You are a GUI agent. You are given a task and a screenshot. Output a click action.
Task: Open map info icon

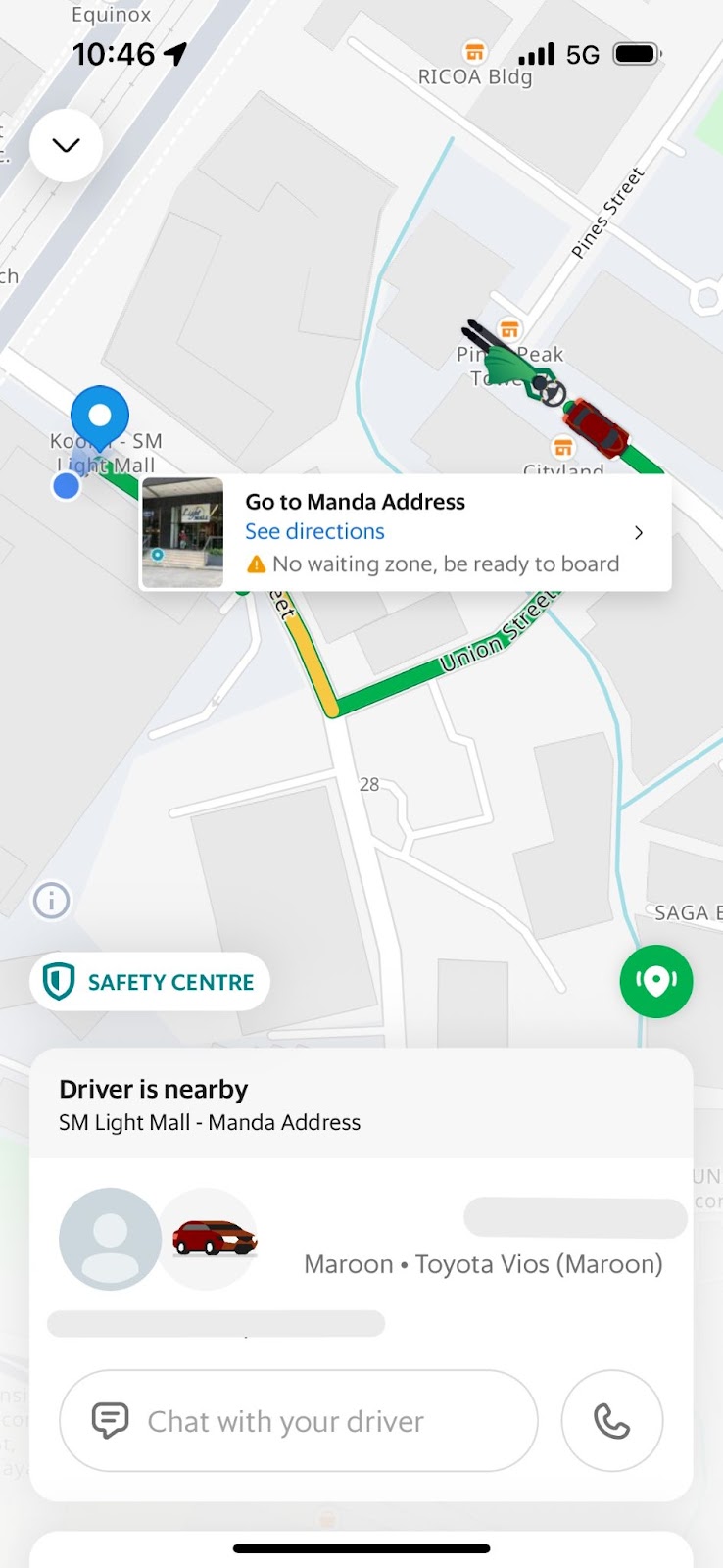click(x=51, y=900)
